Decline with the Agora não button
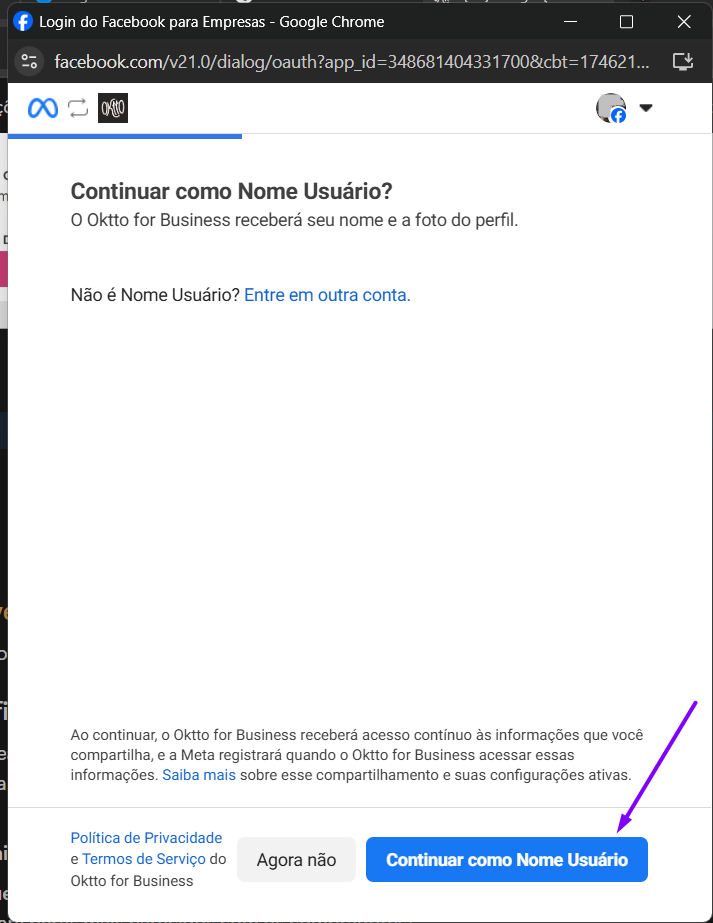The width and height of the screenshot is (713, 923). tap(296, 860)
